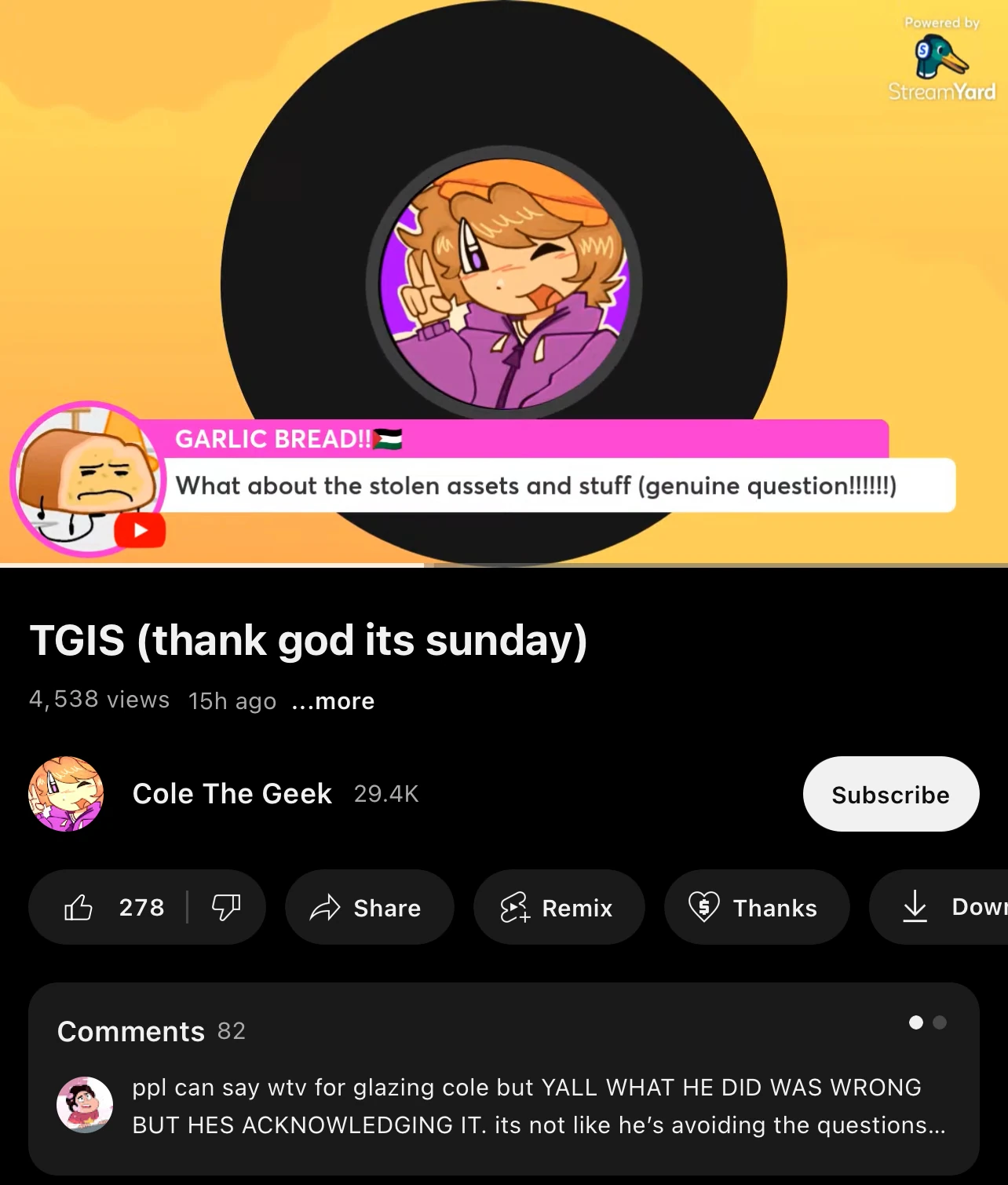Share this video
This screenshot has width=1008, height=1185.
point(368,908)
